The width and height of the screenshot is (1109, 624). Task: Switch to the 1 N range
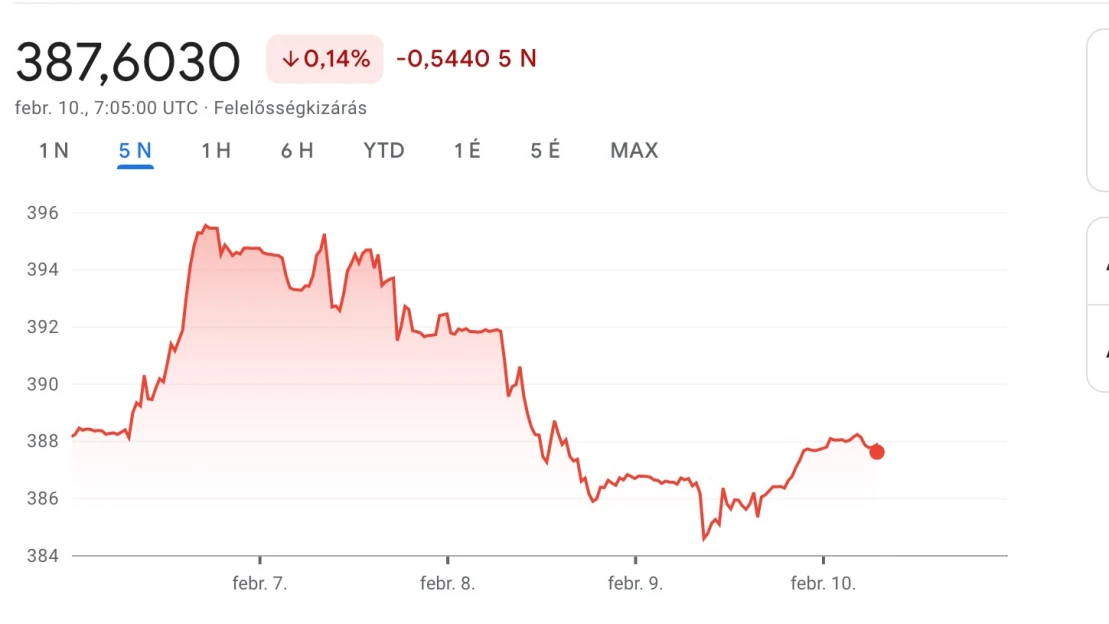click(x=54, y=151)
